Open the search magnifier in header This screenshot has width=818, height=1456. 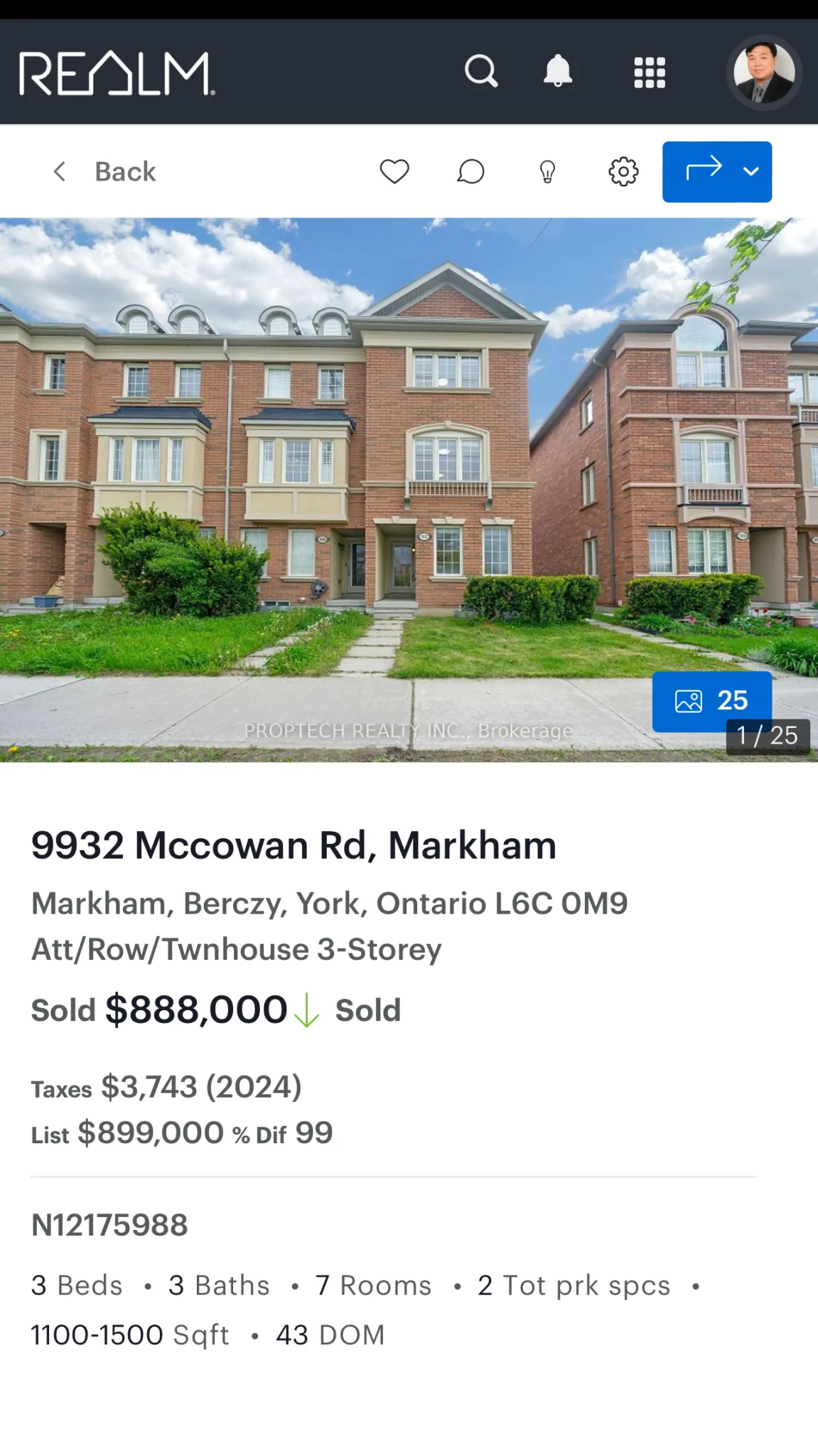tap(481, 71)
